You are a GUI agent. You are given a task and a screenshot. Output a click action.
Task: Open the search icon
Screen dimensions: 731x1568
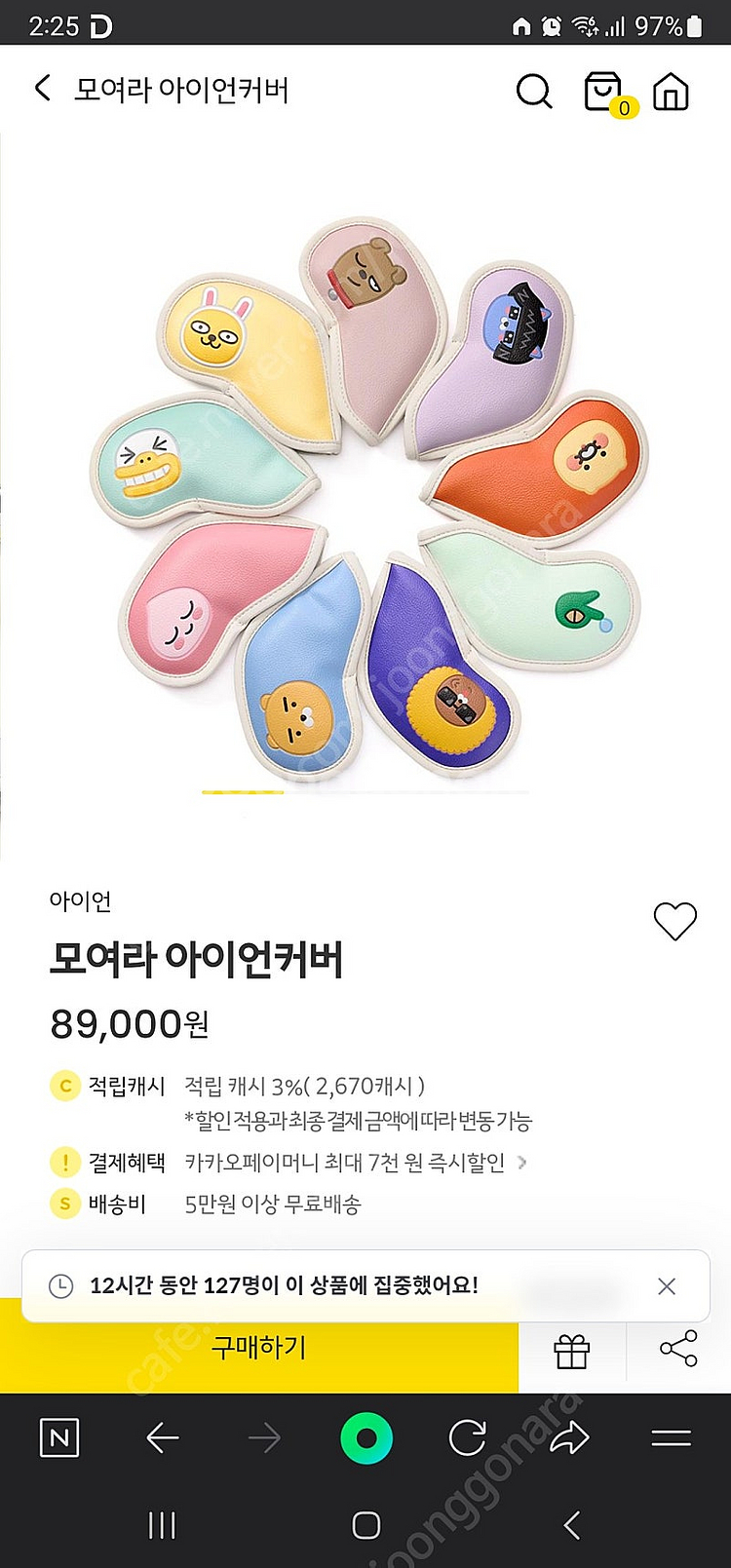[533, 92]
